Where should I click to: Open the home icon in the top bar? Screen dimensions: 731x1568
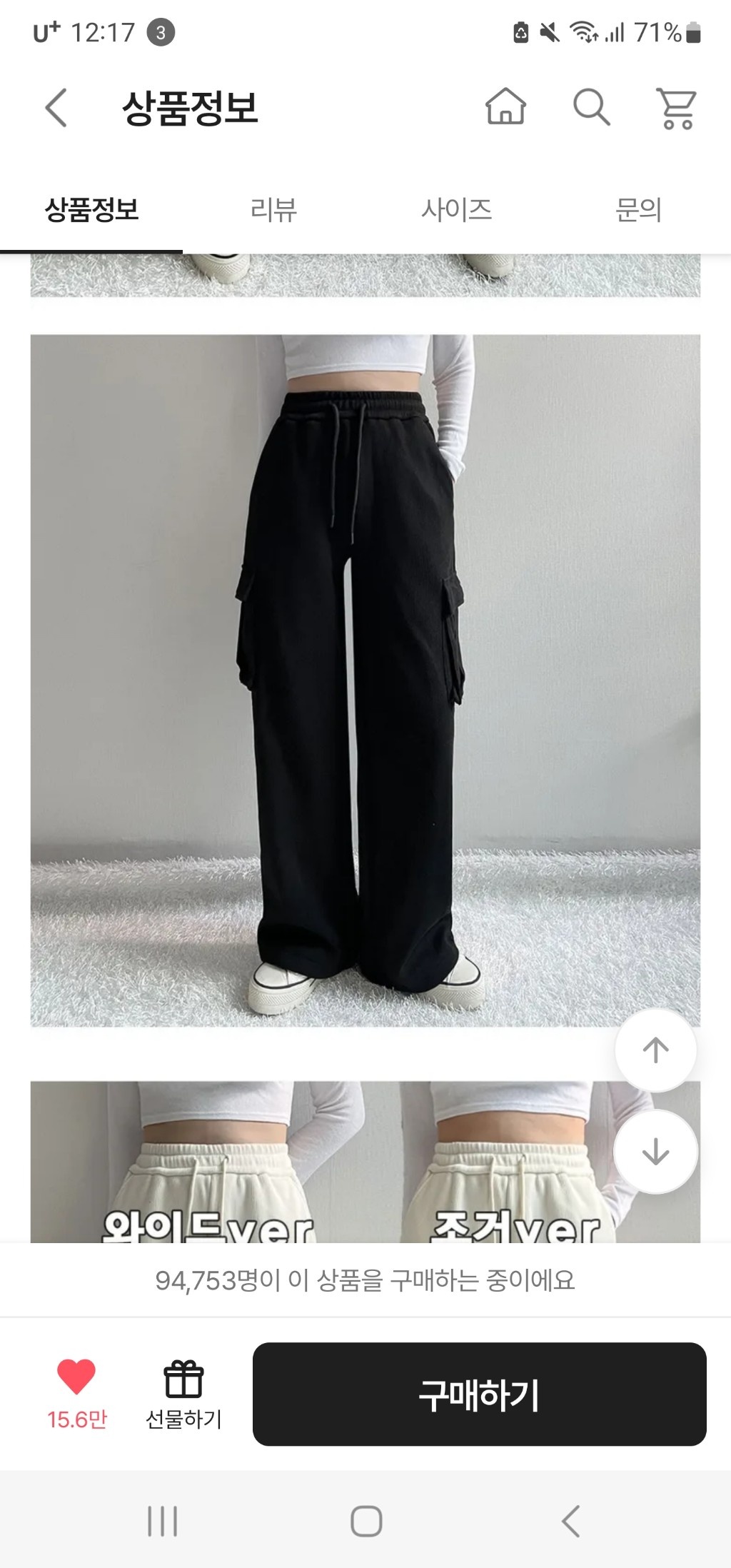click(505, 107)
